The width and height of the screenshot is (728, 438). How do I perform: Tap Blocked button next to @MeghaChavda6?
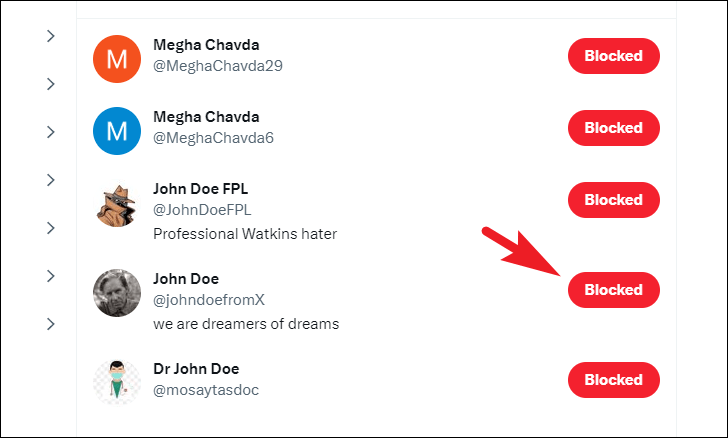[613, 128]
